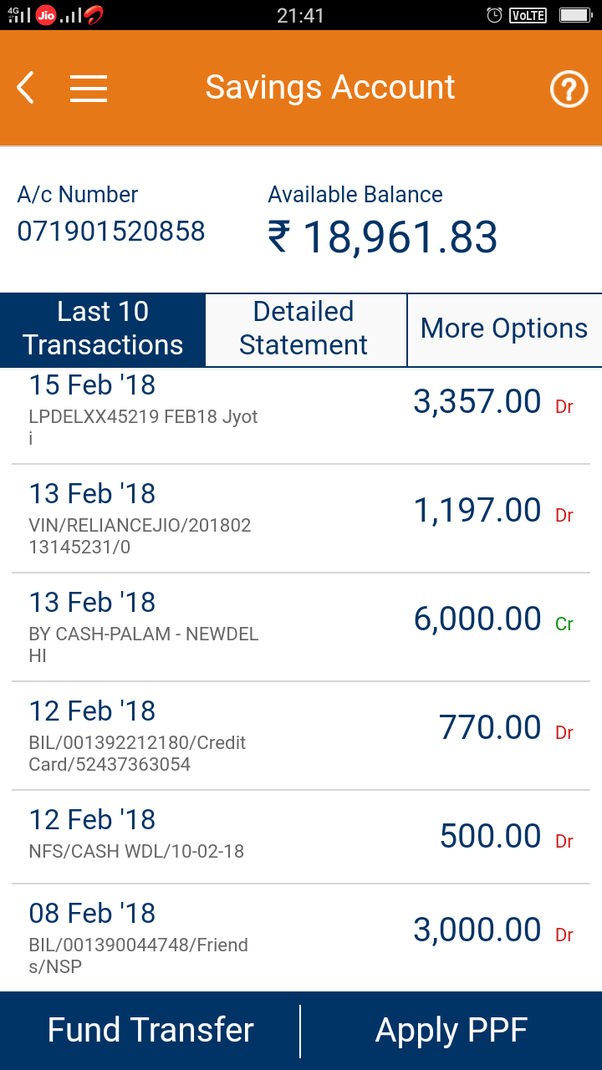This screenshot has height=1070, width=602.
Task: Switch to the Detailed Statement tab
Action: pyautogui.click(x=304, y=329)
